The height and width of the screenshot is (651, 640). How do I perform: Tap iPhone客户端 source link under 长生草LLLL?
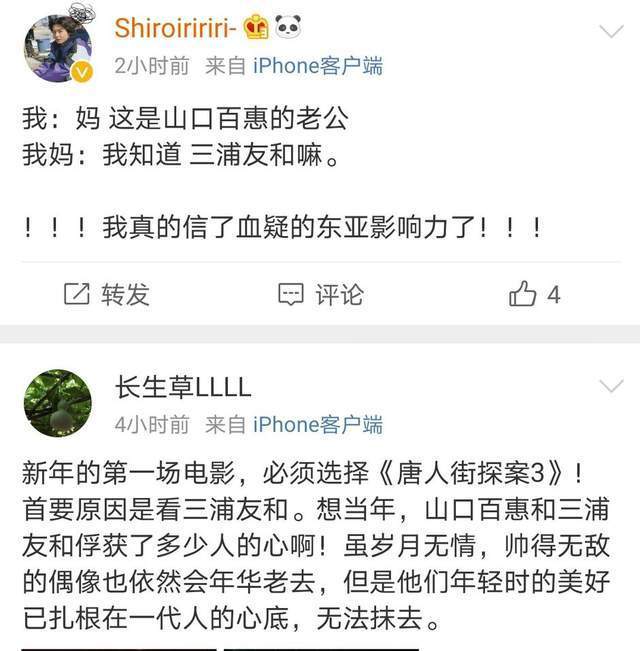tap(318, 424)
